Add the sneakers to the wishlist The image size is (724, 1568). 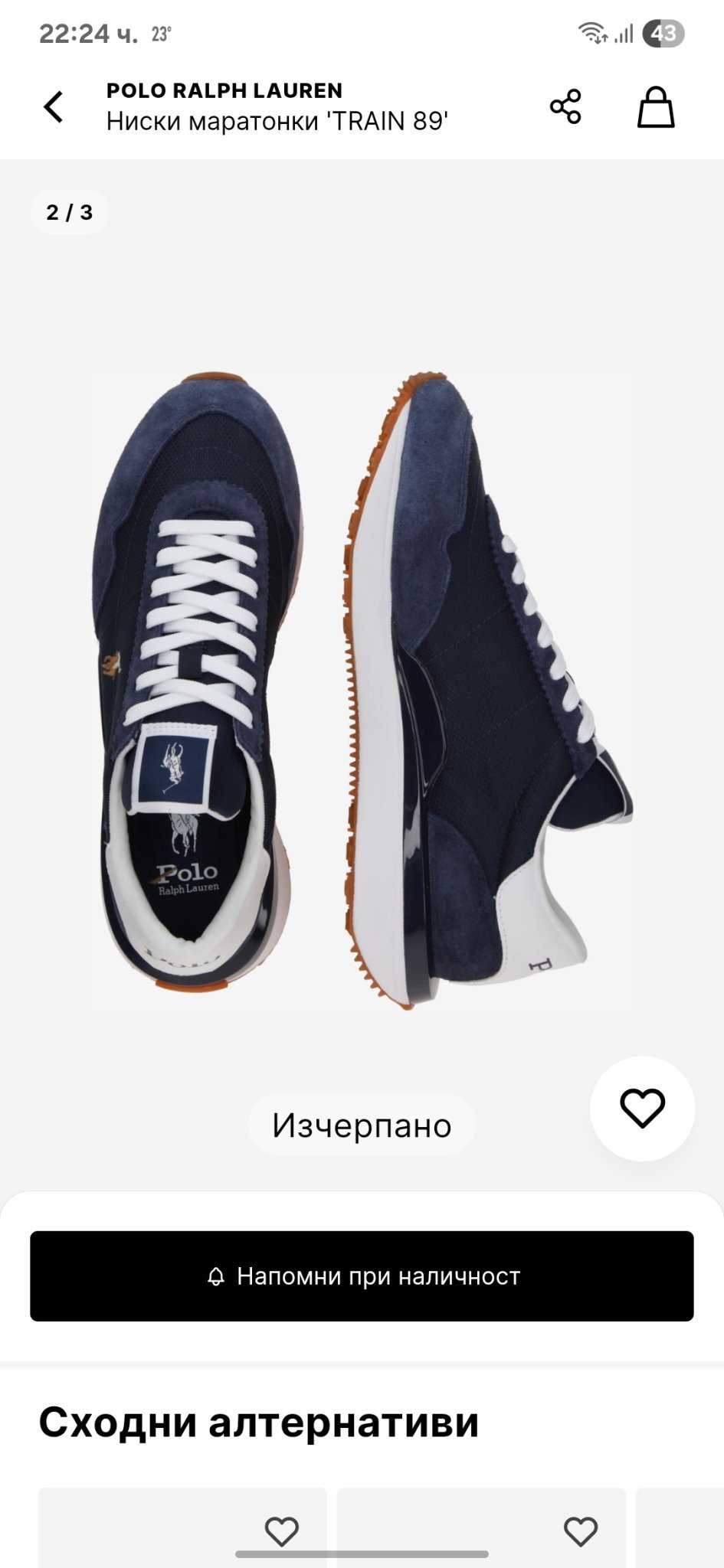click(x=642, y=1108)
